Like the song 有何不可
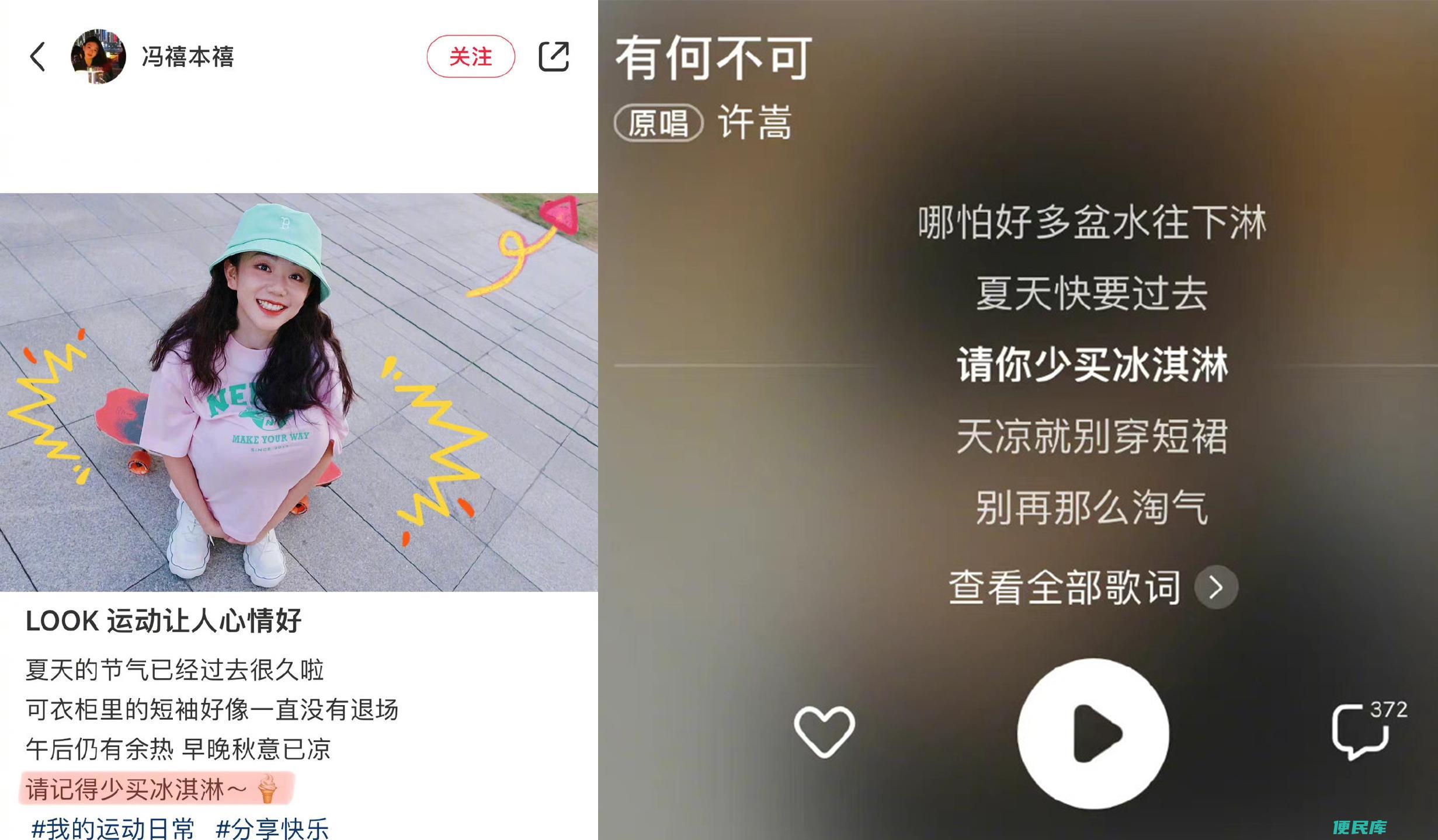 coord(824,731)
